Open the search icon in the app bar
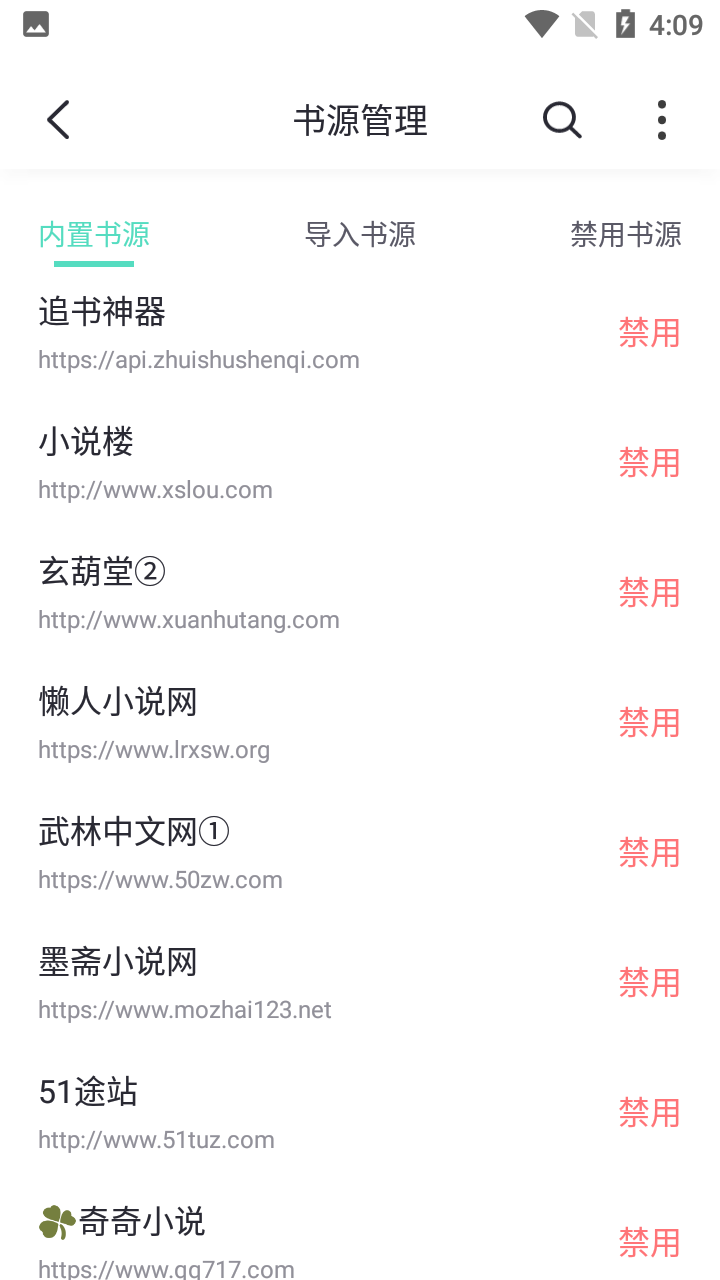Viewport: 720px width, 1280px height. pos(562,120)
